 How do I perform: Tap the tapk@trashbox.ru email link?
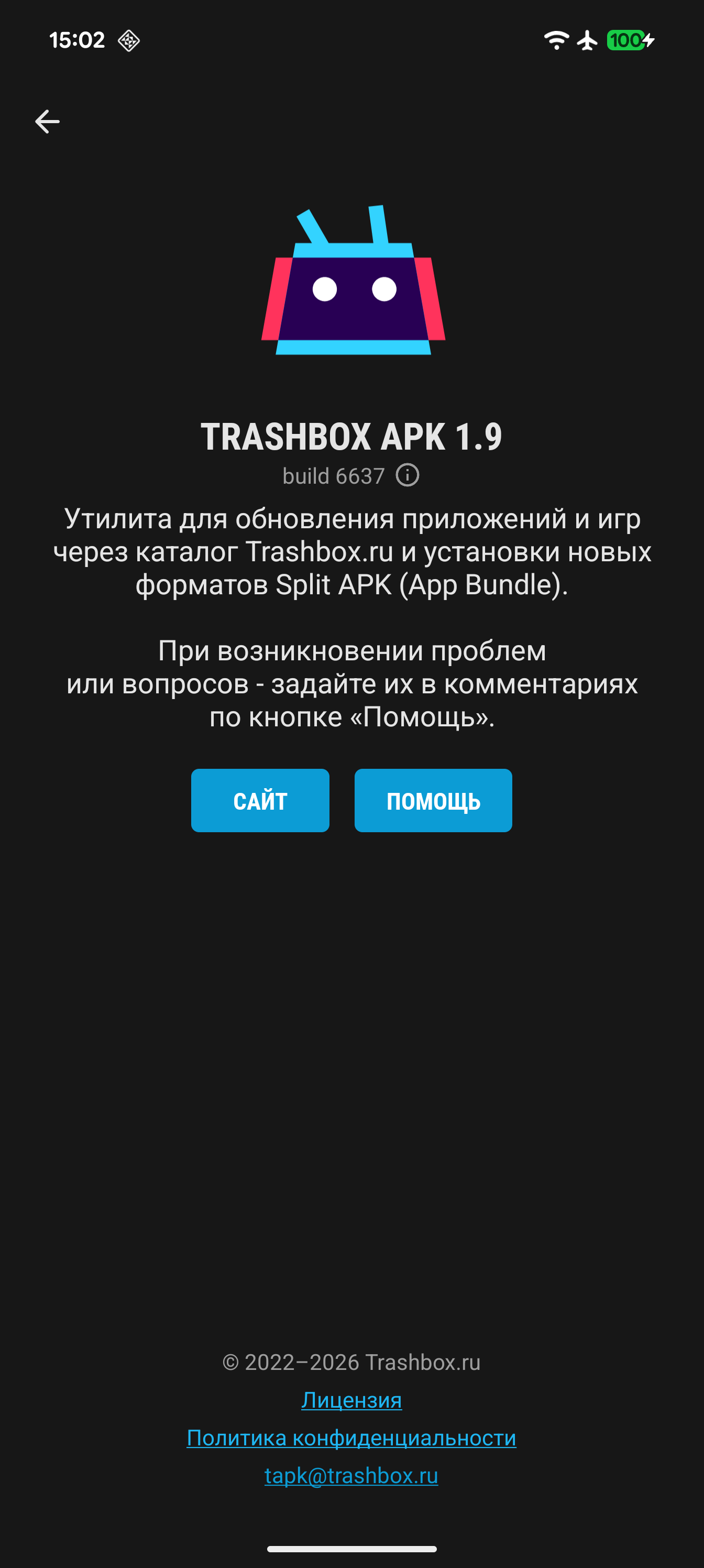pos(351,1475)
